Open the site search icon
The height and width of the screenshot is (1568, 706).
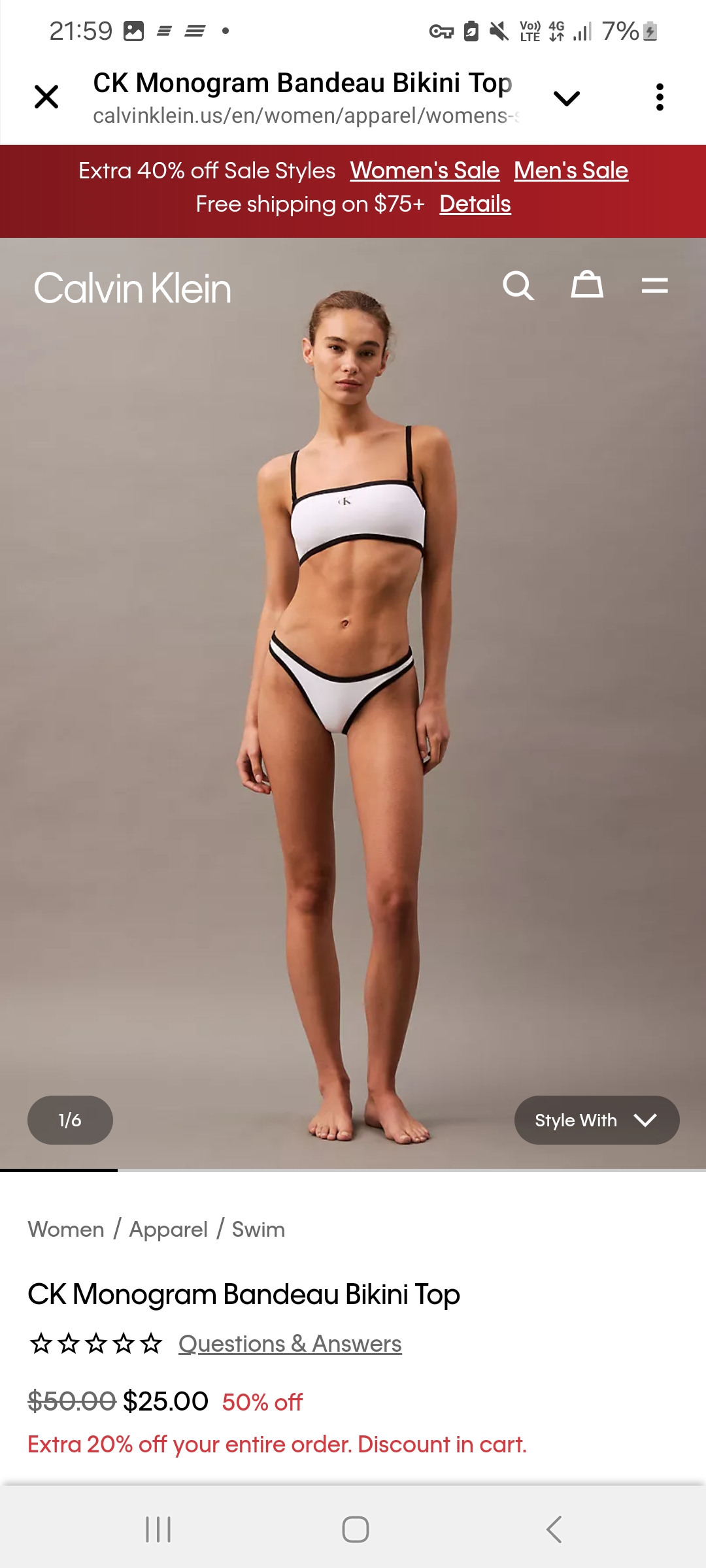(x=518, y=286)
